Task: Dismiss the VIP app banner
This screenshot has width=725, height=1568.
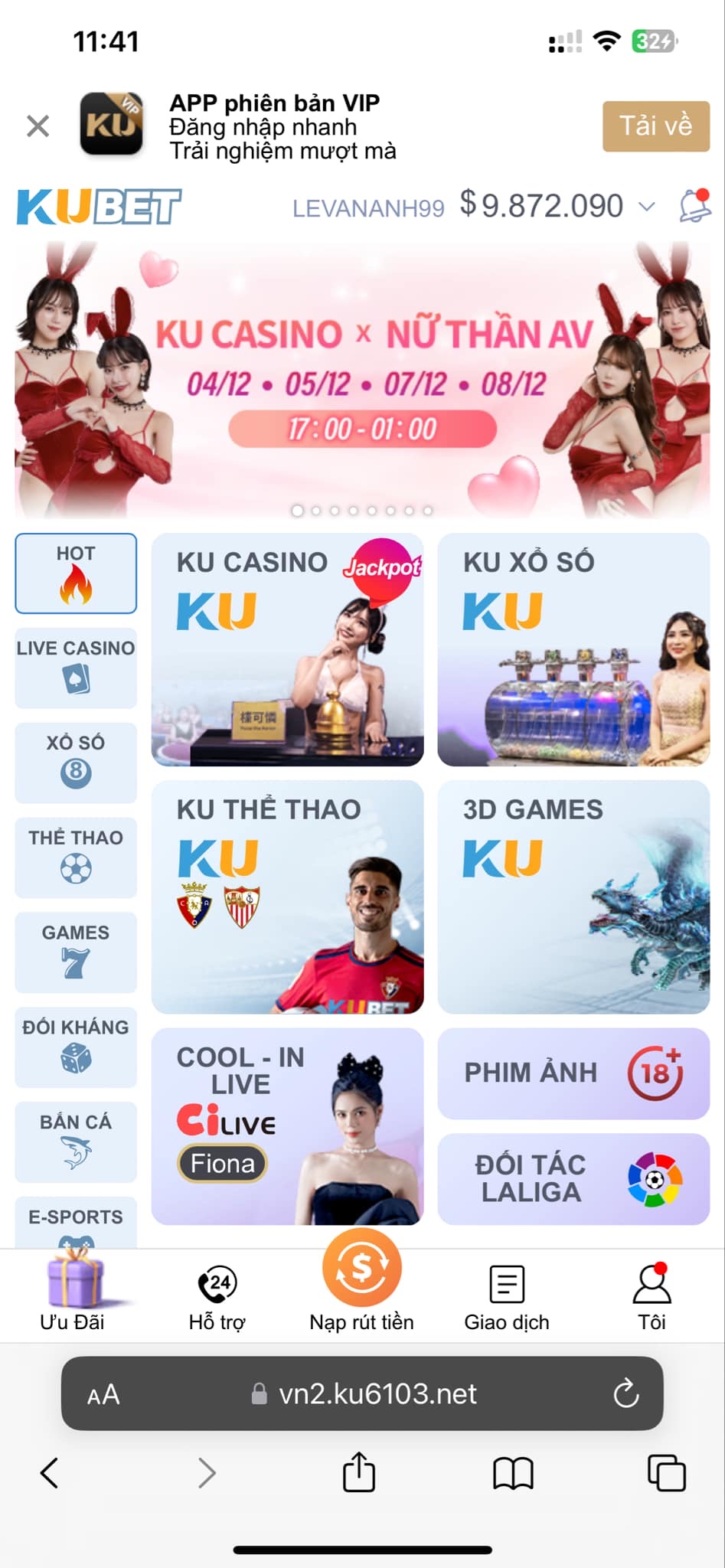Action: point(38,126)
